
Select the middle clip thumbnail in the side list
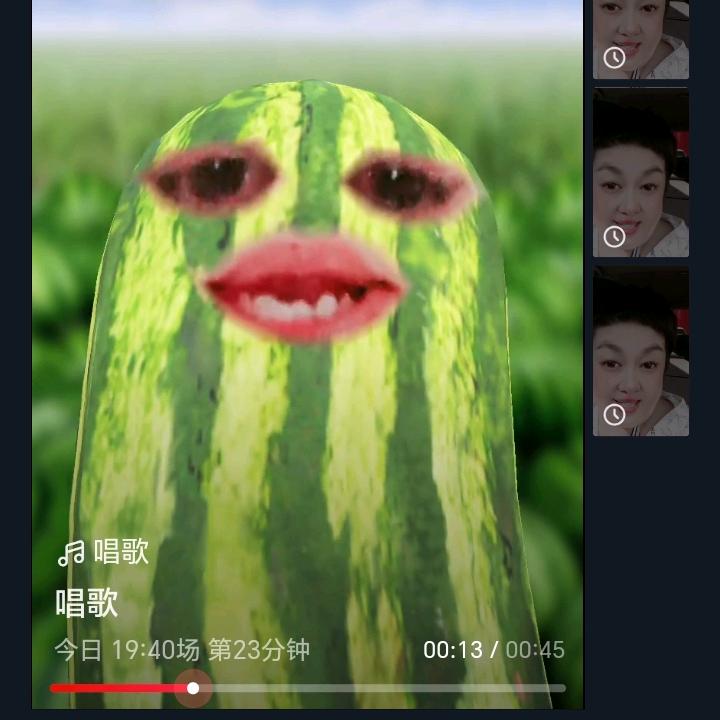tap(640, 172)
